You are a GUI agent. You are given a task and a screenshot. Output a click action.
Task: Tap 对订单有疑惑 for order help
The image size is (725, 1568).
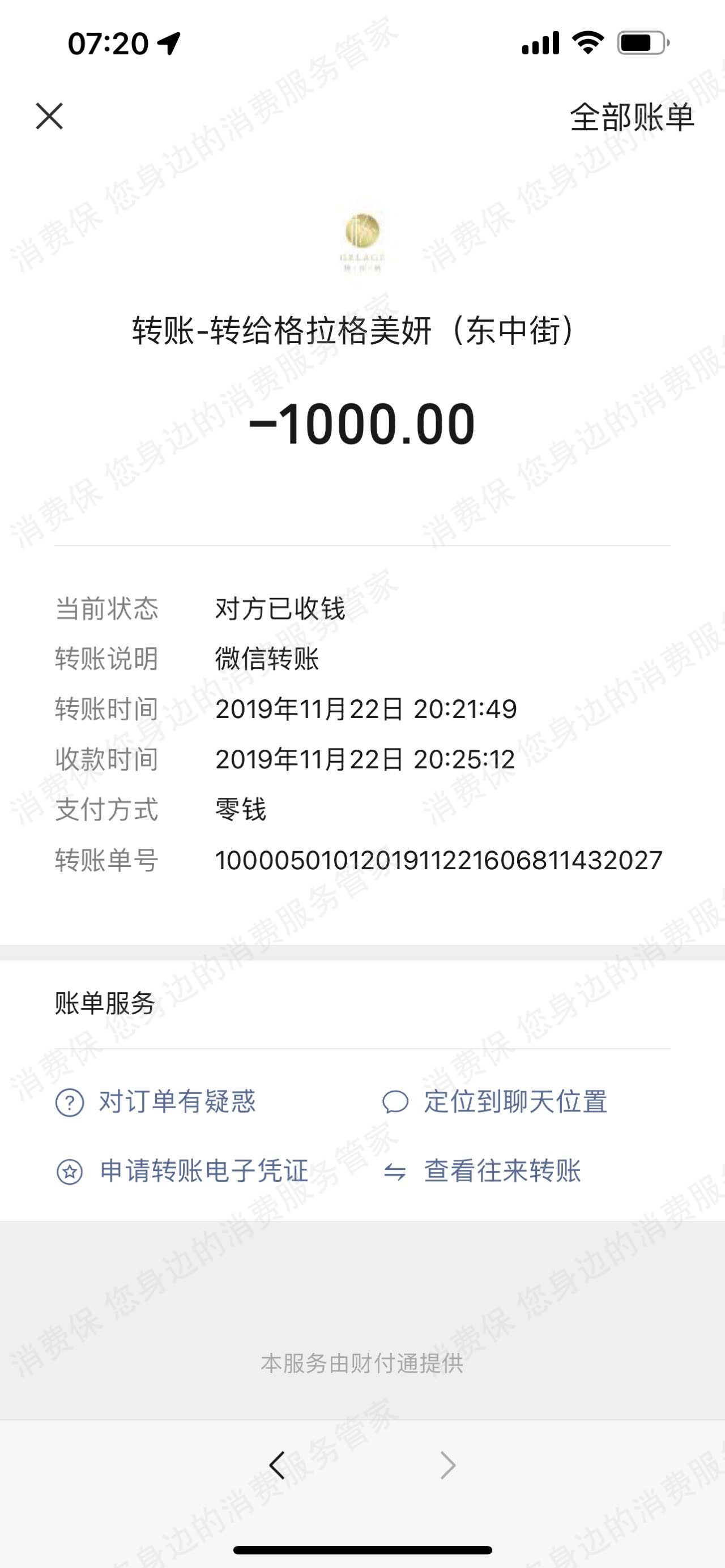click(156, 1102)
